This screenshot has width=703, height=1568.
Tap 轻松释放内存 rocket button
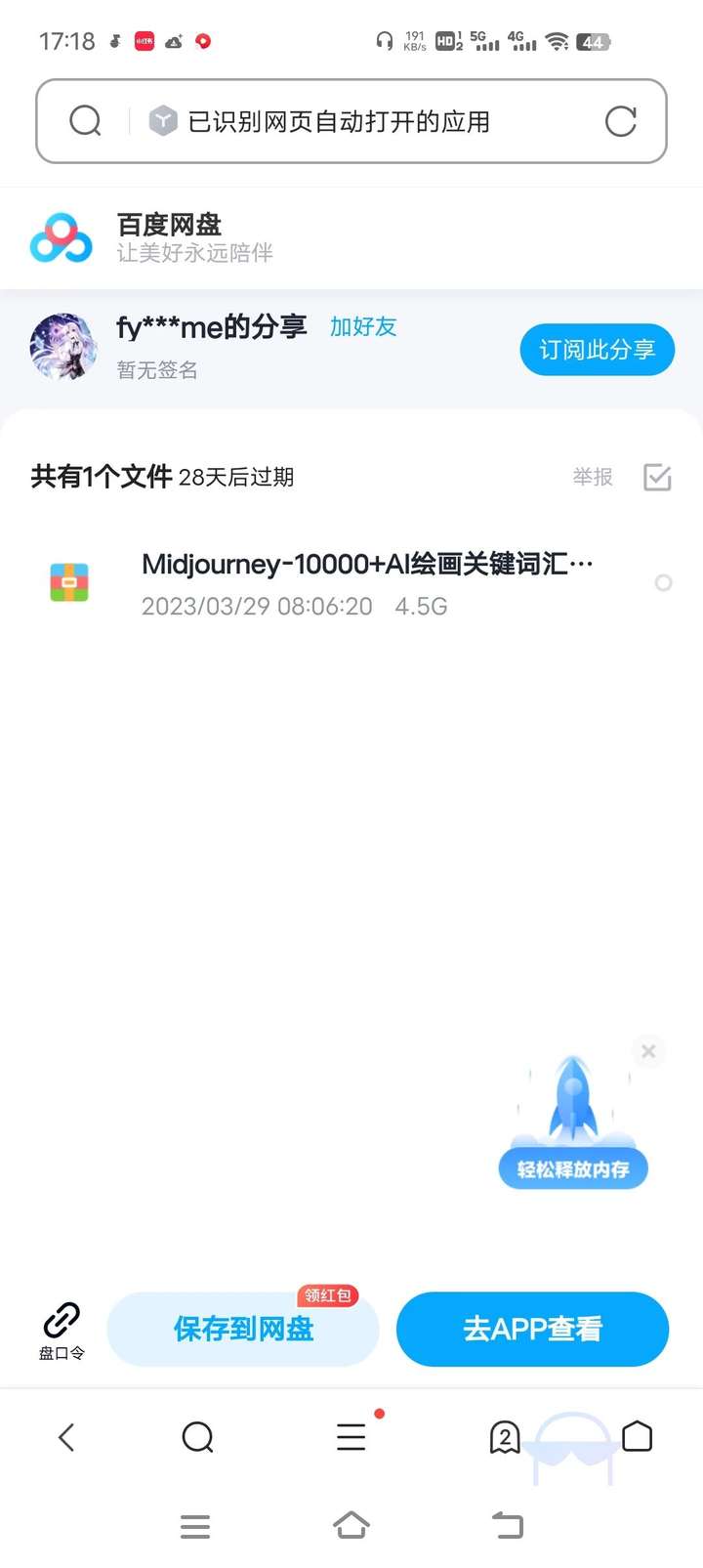tap(573, 1168)
